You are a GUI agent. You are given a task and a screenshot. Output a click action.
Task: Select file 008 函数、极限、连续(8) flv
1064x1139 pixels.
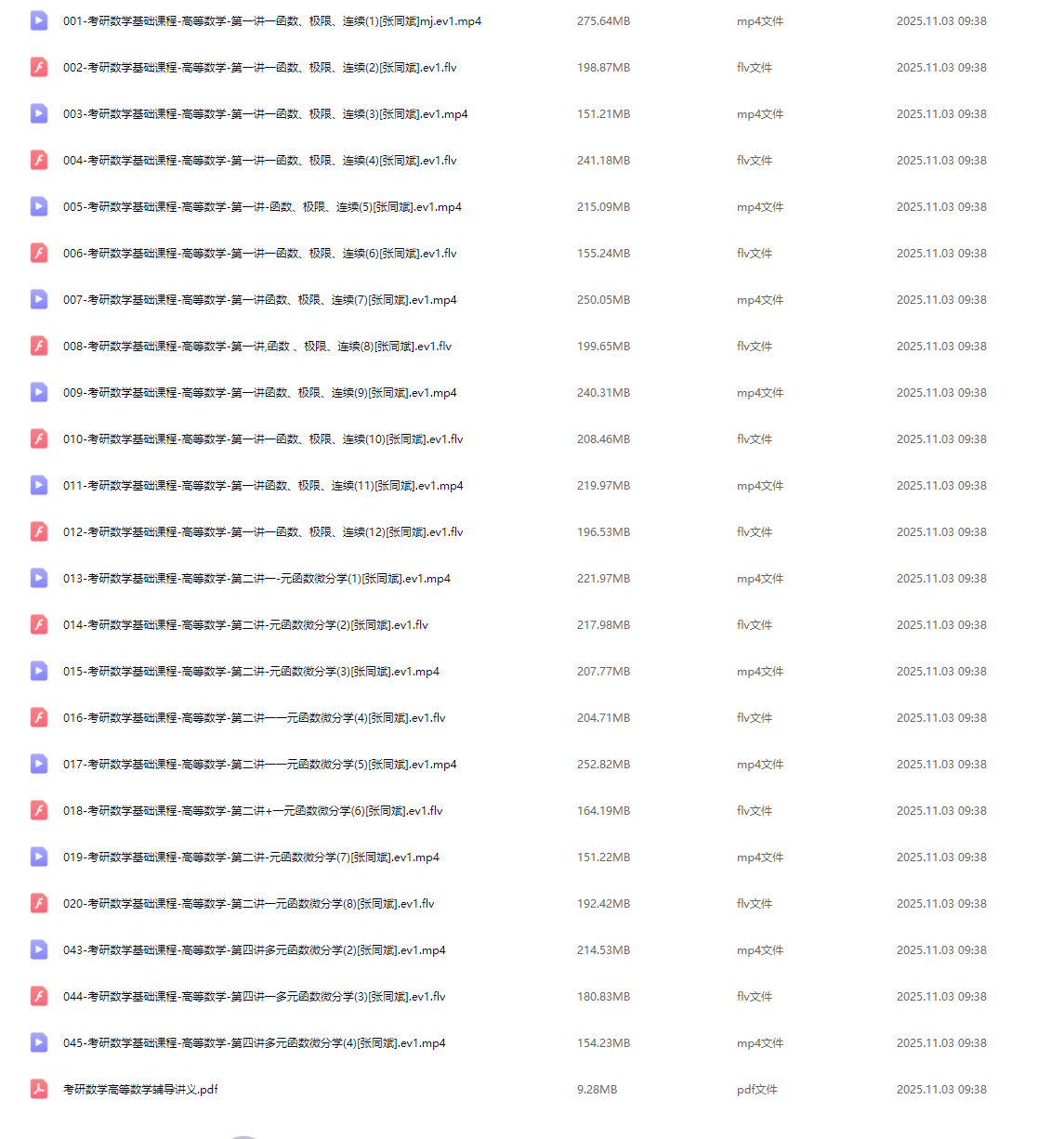(256, 347)
